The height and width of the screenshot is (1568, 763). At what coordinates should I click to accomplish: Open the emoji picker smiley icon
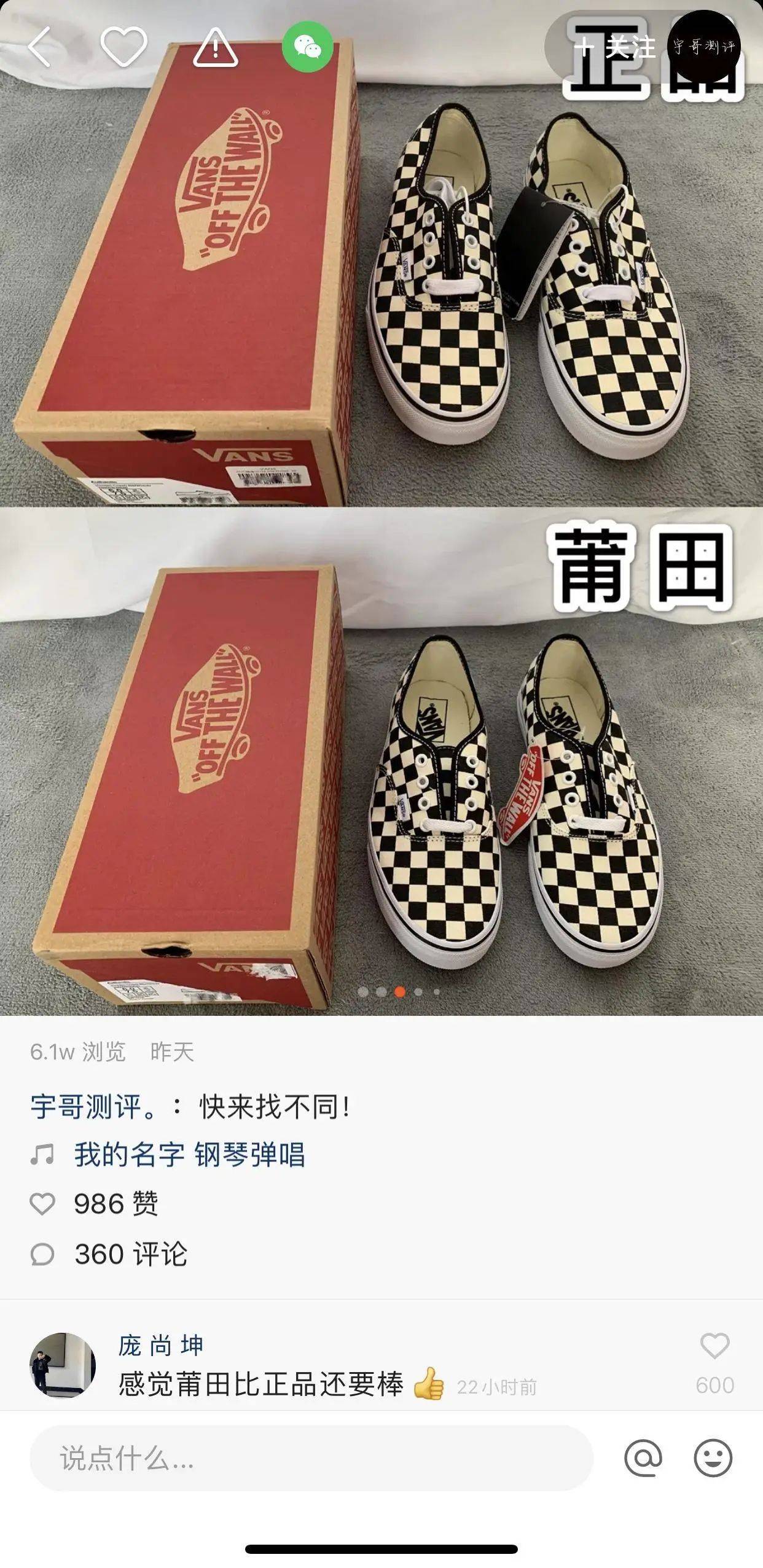713,1458
